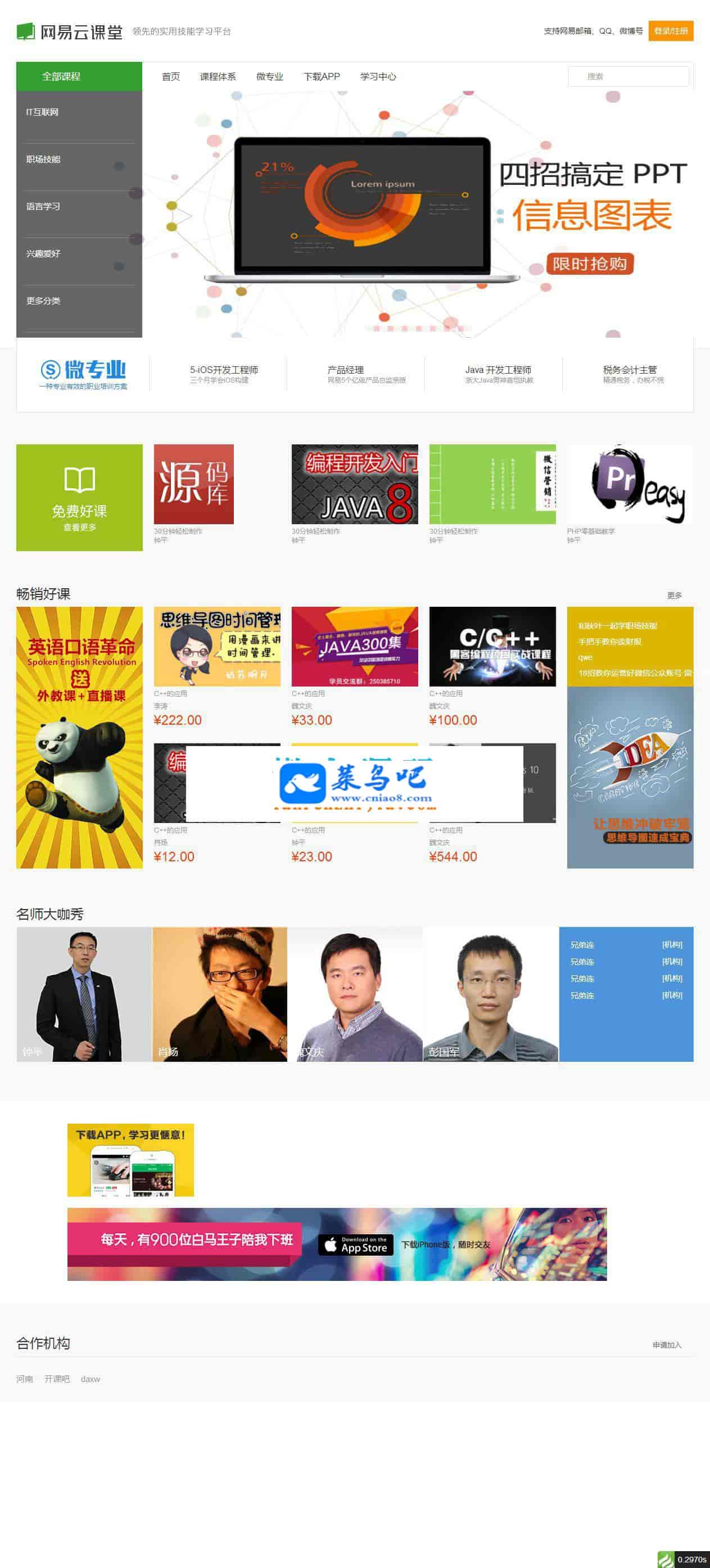View teacher 彭国军's profile
The image size is (710, 1568).
(x=490, y=994)
